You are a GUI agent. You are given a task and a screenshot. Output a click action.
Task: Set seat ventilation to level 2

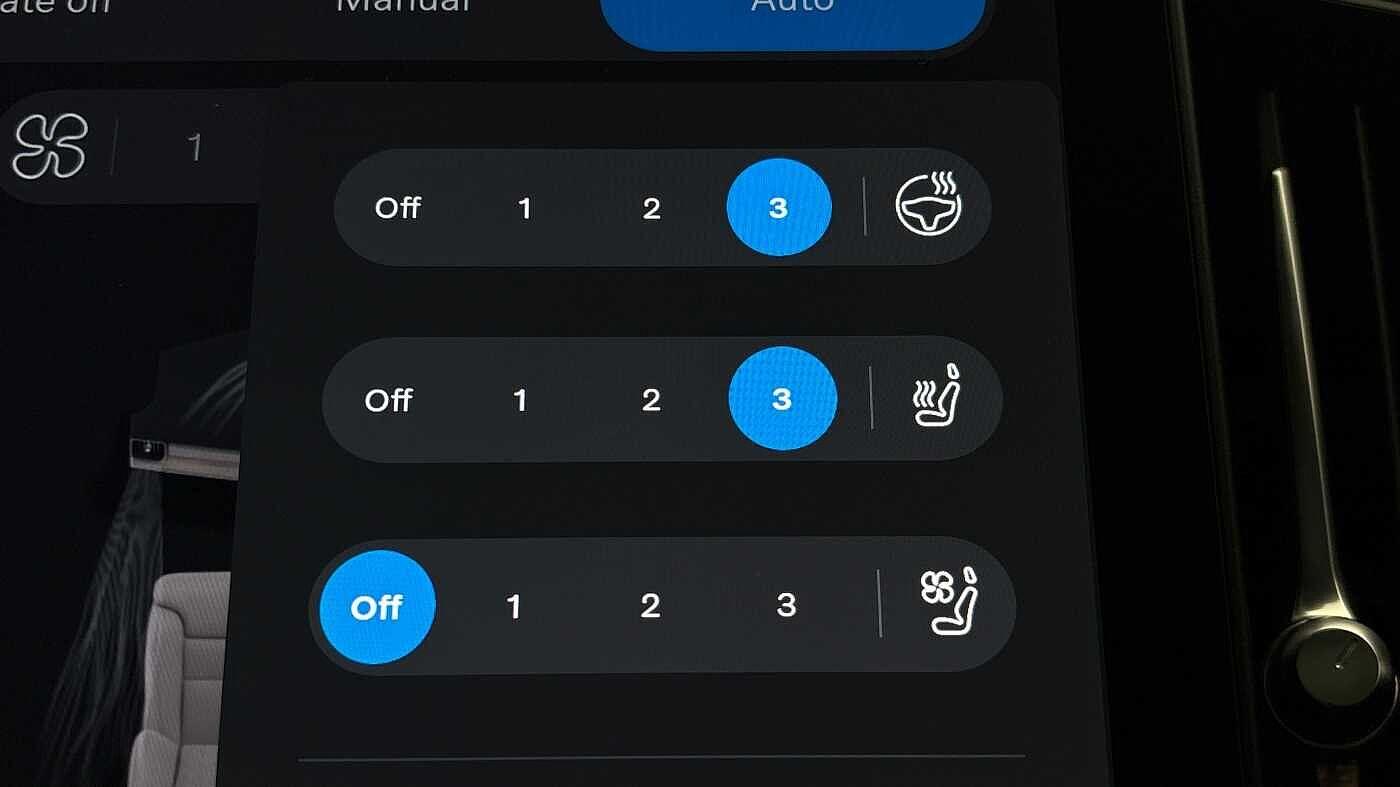[x=650, y=606]
